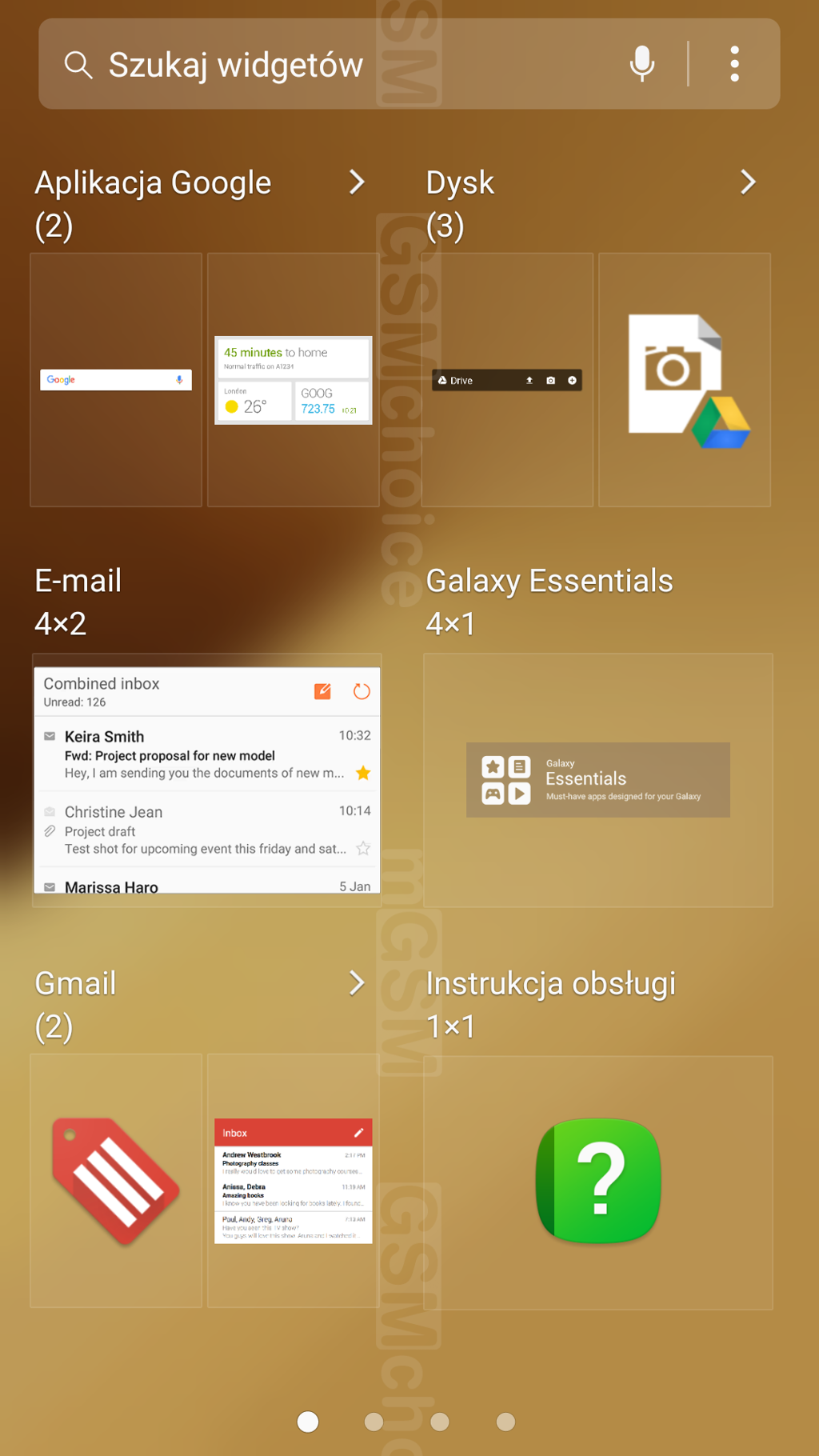819x1456 pixels.
Task: Open the three-dot overflow menu
Action: coord(734,64)
